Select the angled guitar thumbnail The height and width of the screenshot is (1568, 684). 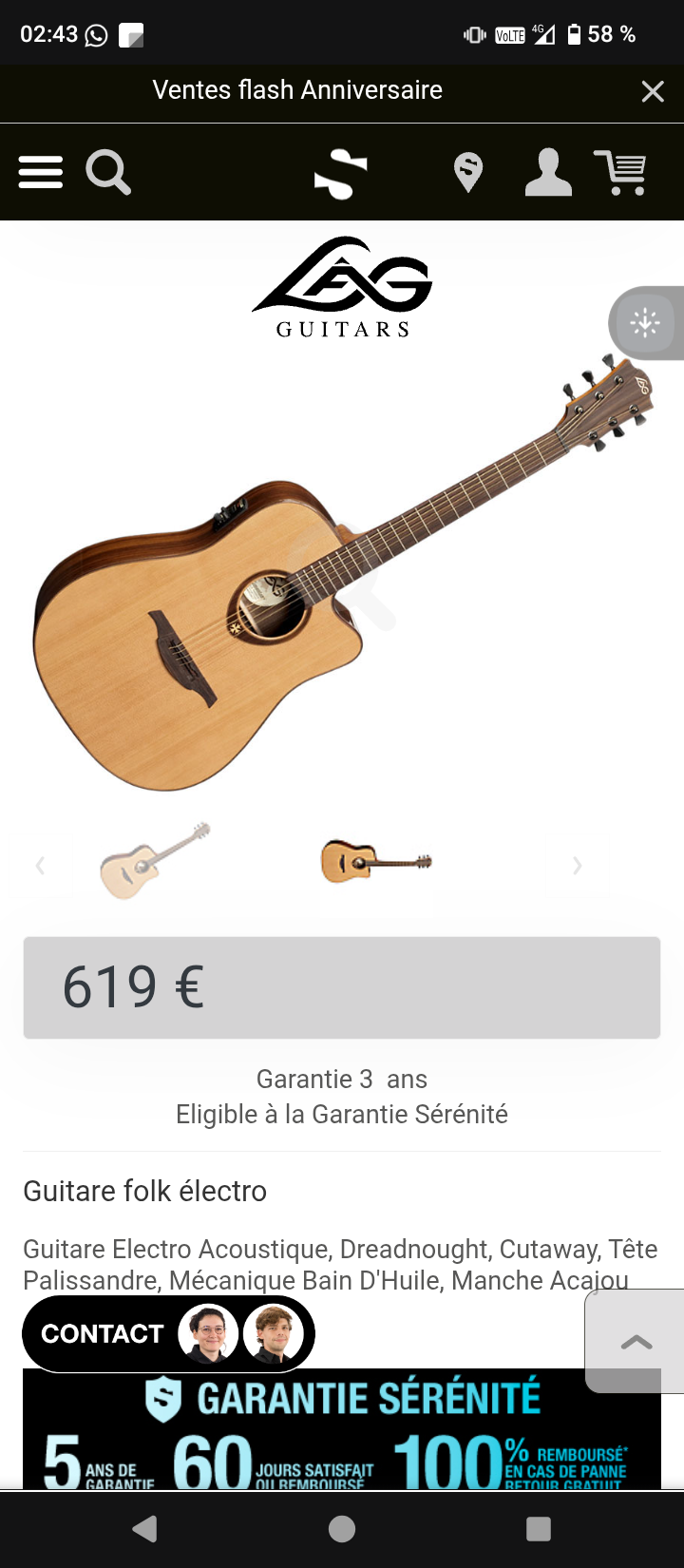(154, 860)
